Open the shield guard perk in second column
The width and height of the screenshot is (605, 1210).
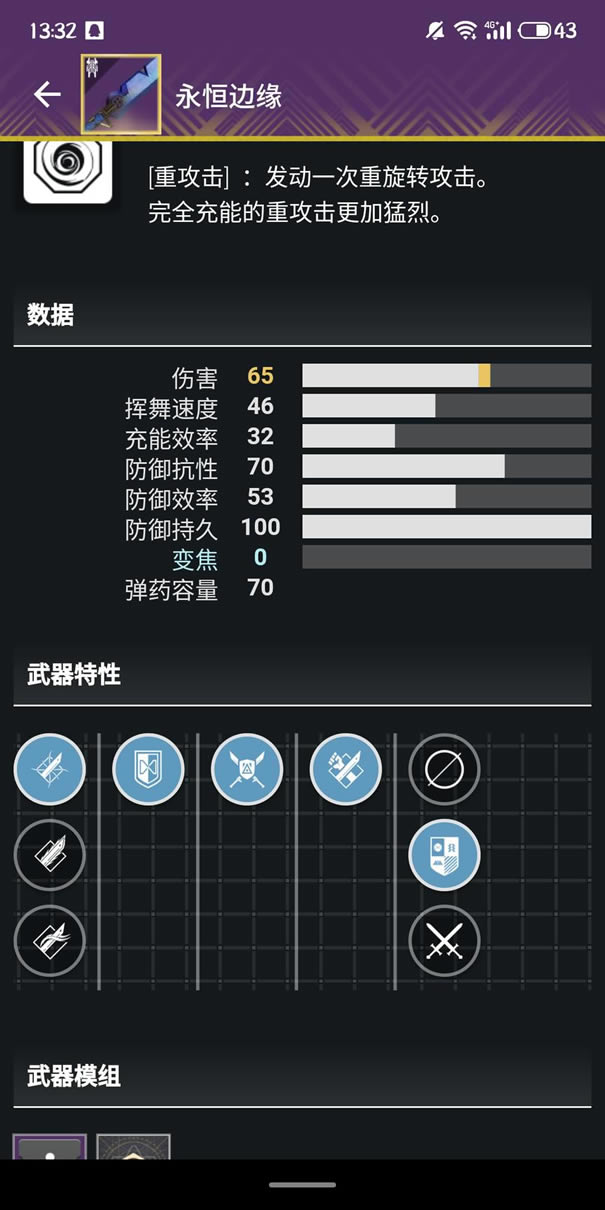[148, 769]
